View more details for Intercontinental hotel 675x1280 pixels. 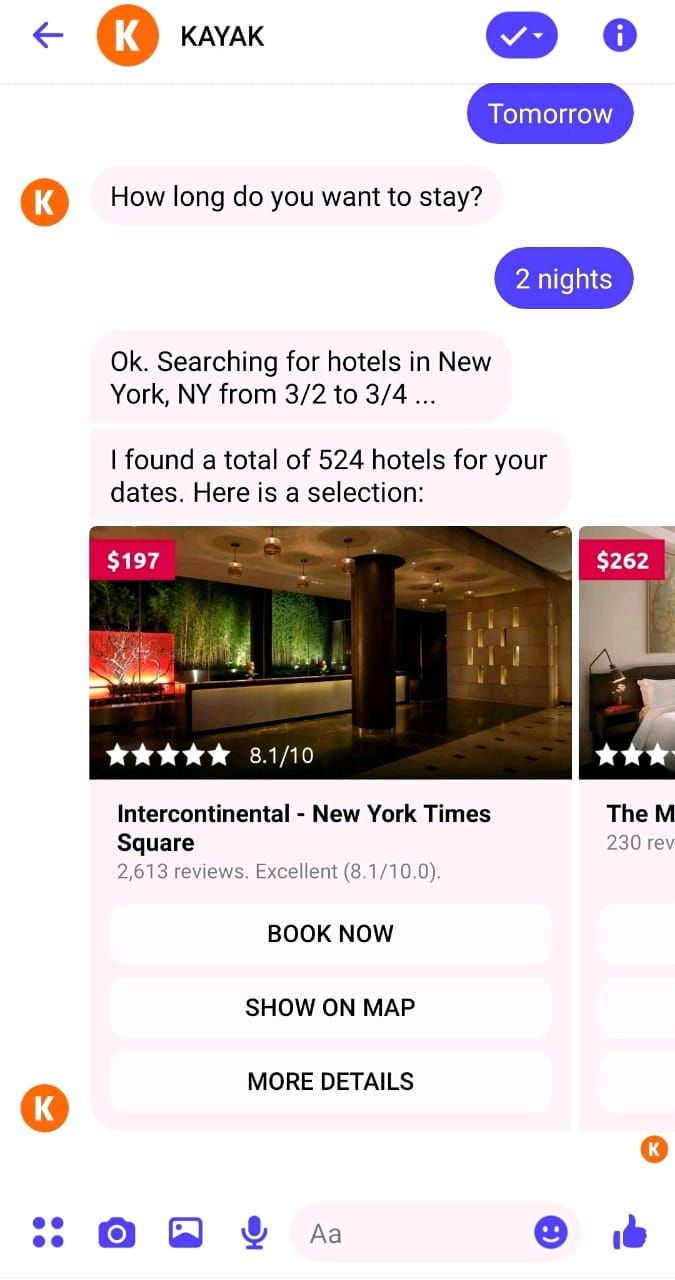[x=330, y=1081]
